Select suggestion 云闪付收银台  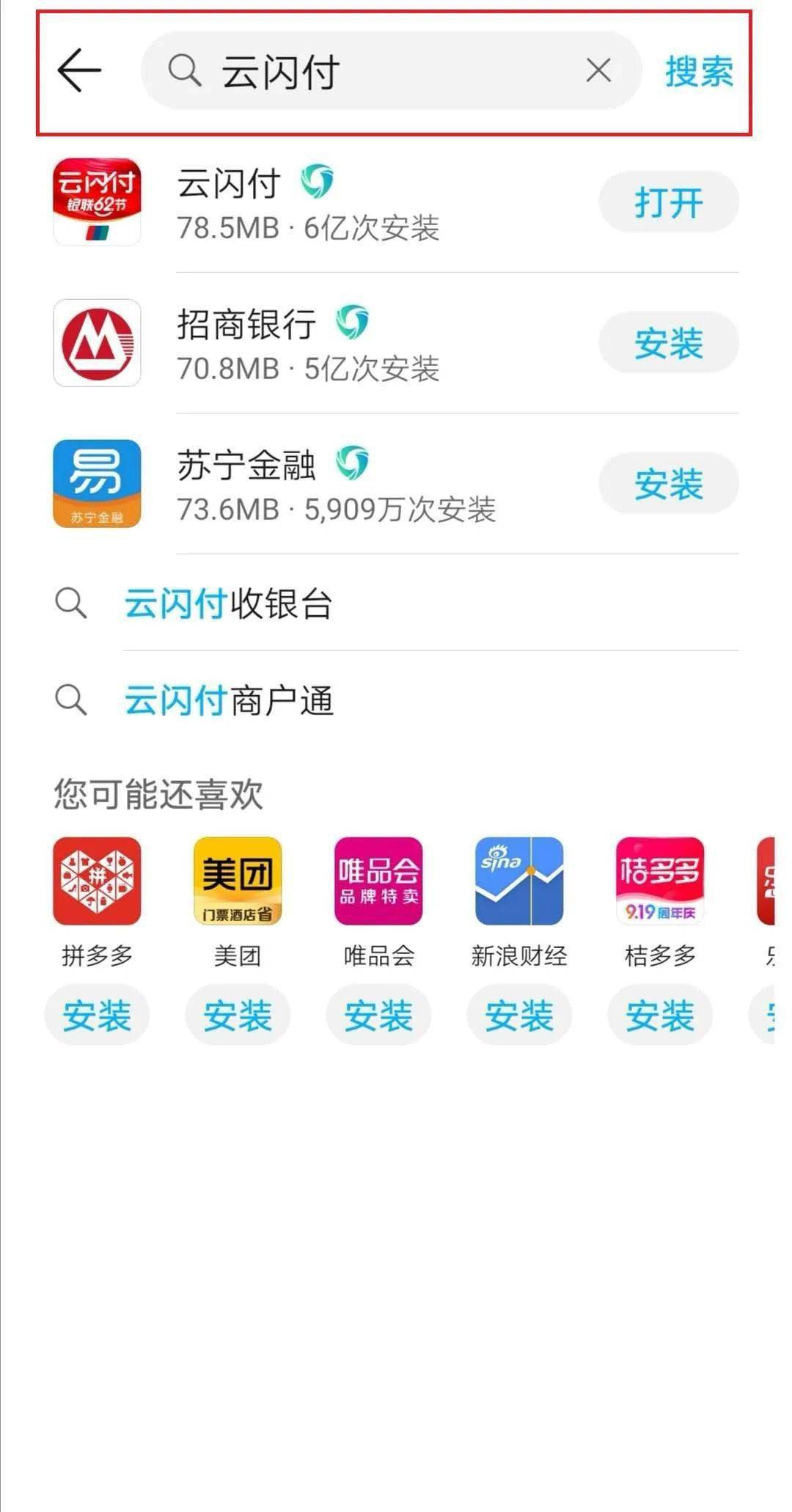[x=229, y=604]
